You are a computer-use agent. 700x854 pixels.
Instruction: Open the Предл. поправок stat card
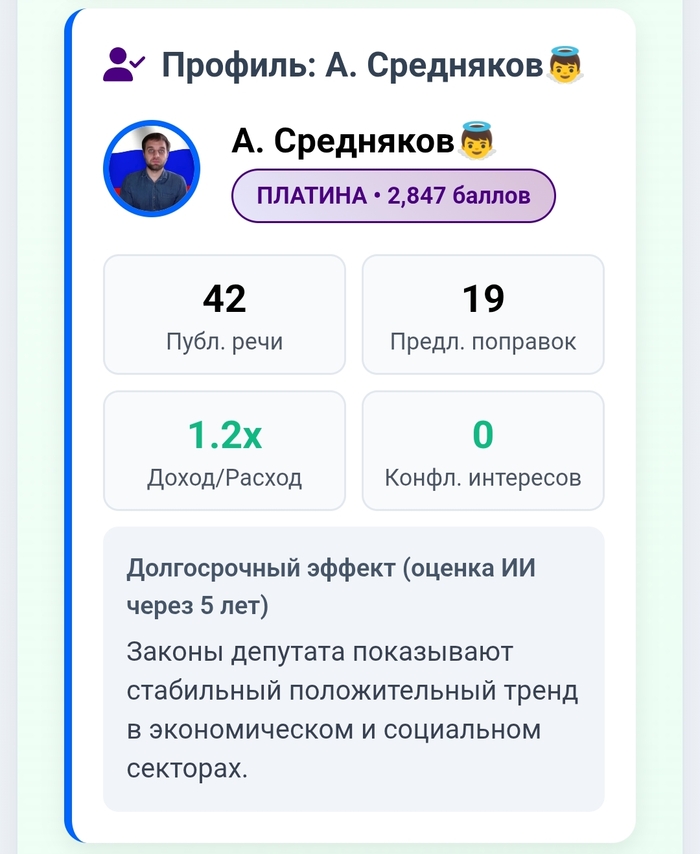[x=483, y=315]
